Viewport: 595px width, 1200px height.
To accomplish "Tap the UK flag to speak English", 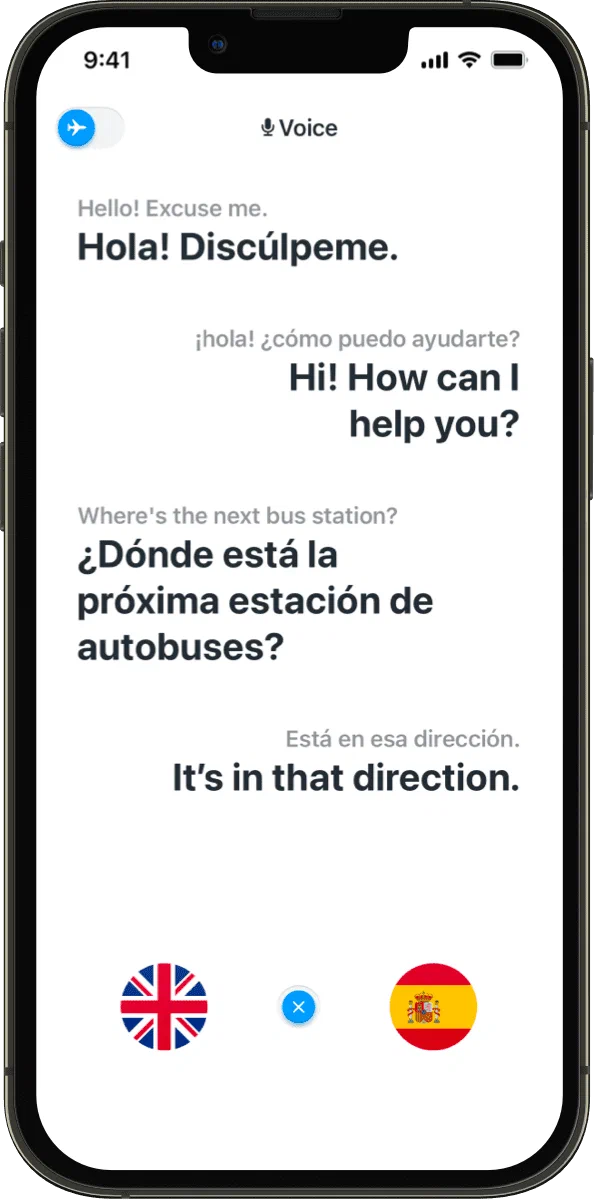I will click(164, 1006).
